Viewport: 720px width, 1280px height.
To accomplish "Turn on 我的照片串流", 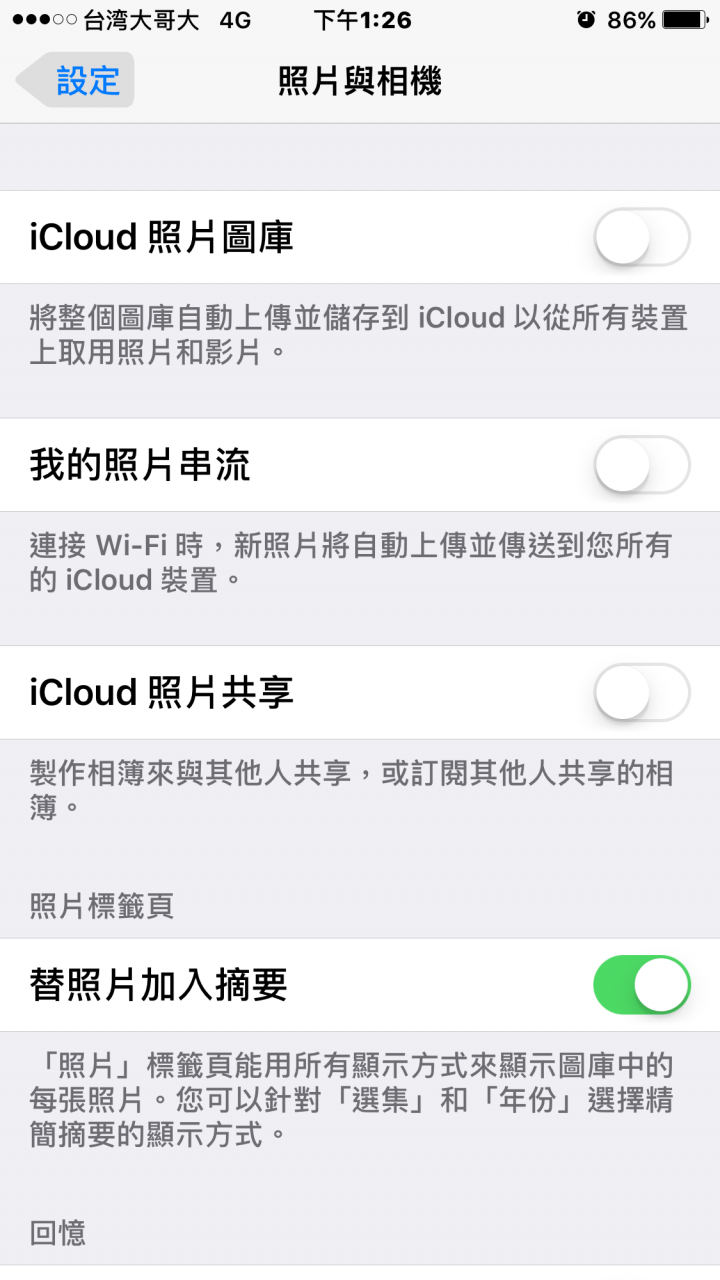I will pyautogui.click(x=641, y=465).
